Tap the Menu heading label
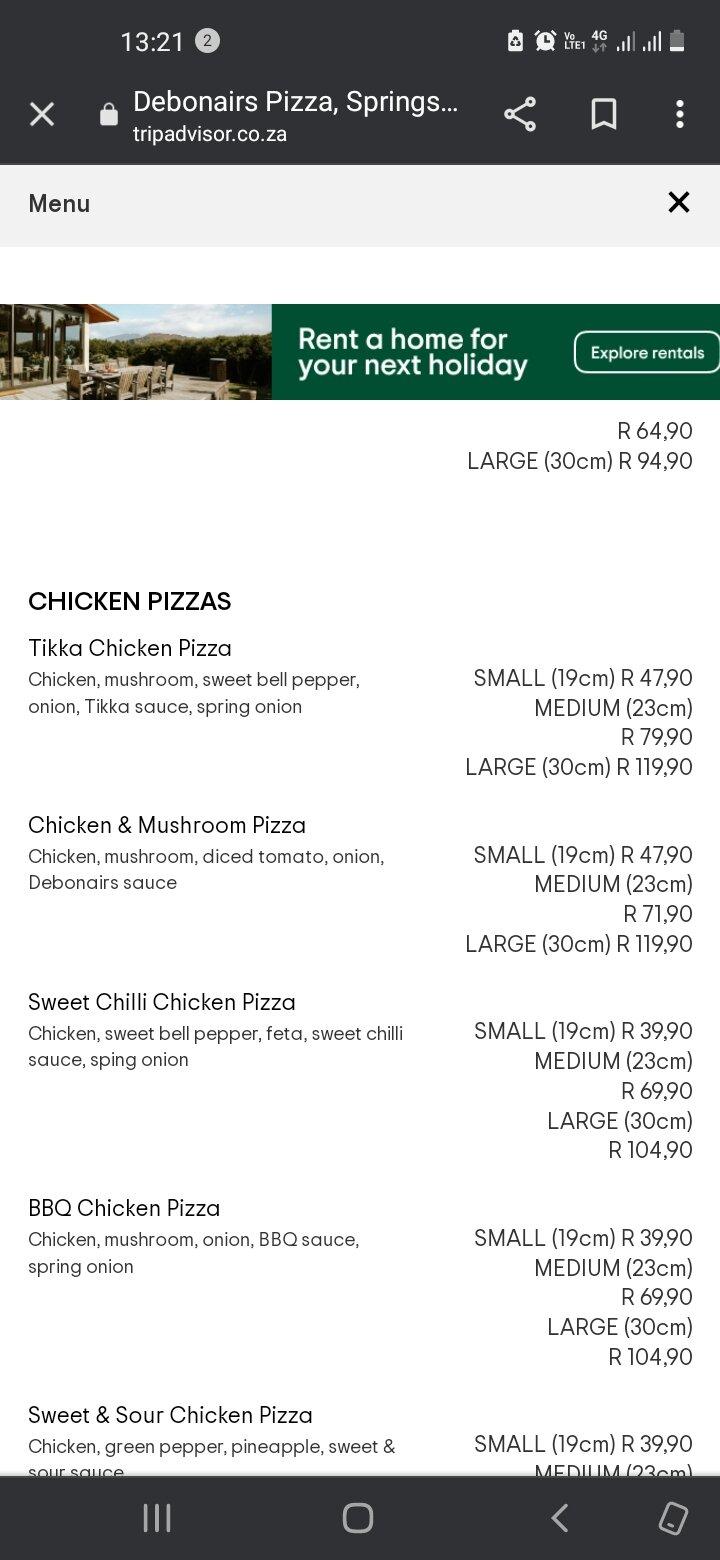The width and height of the screenshot is (720, 1560). (x=59, y=203)
